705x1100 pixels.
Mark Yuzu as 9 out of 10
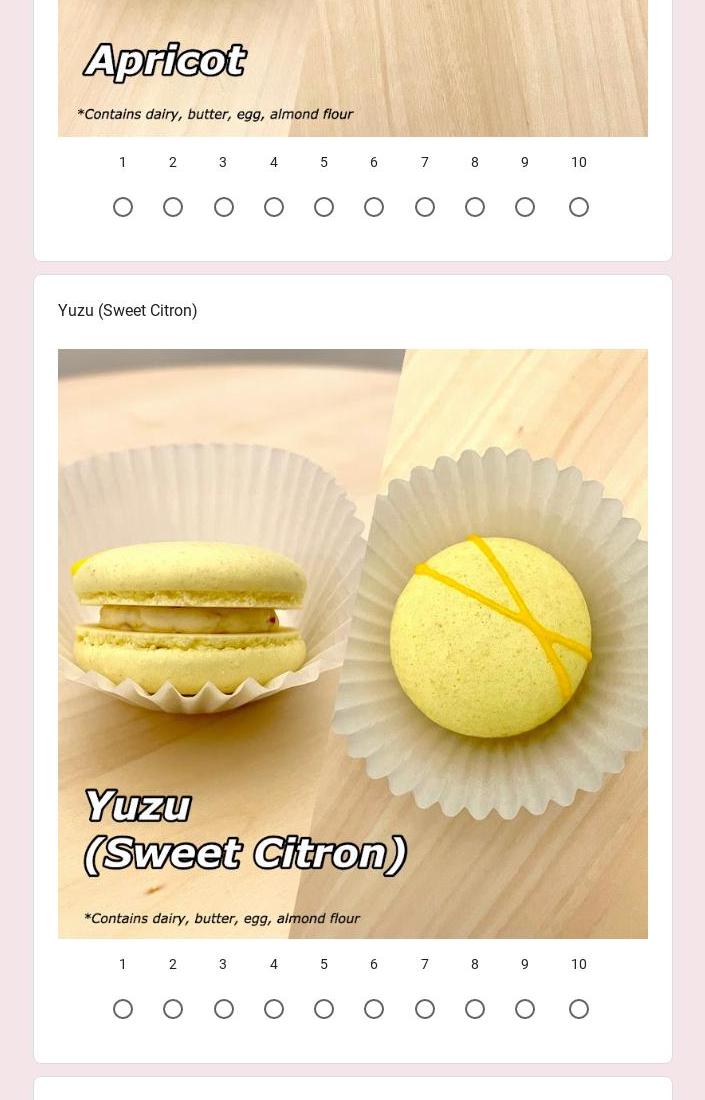pos(525,1009)
